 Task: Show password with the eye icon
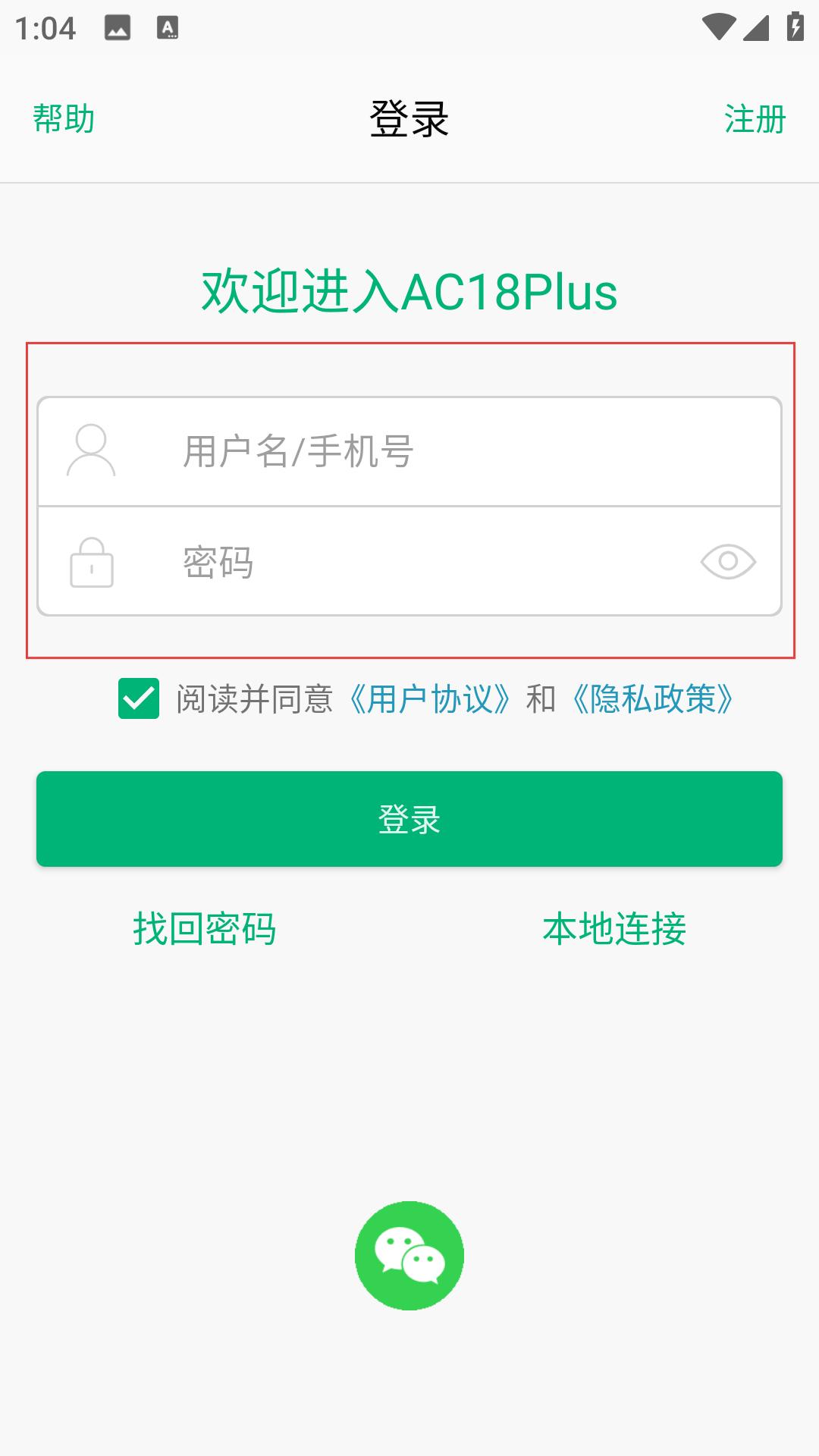[728, 562]
